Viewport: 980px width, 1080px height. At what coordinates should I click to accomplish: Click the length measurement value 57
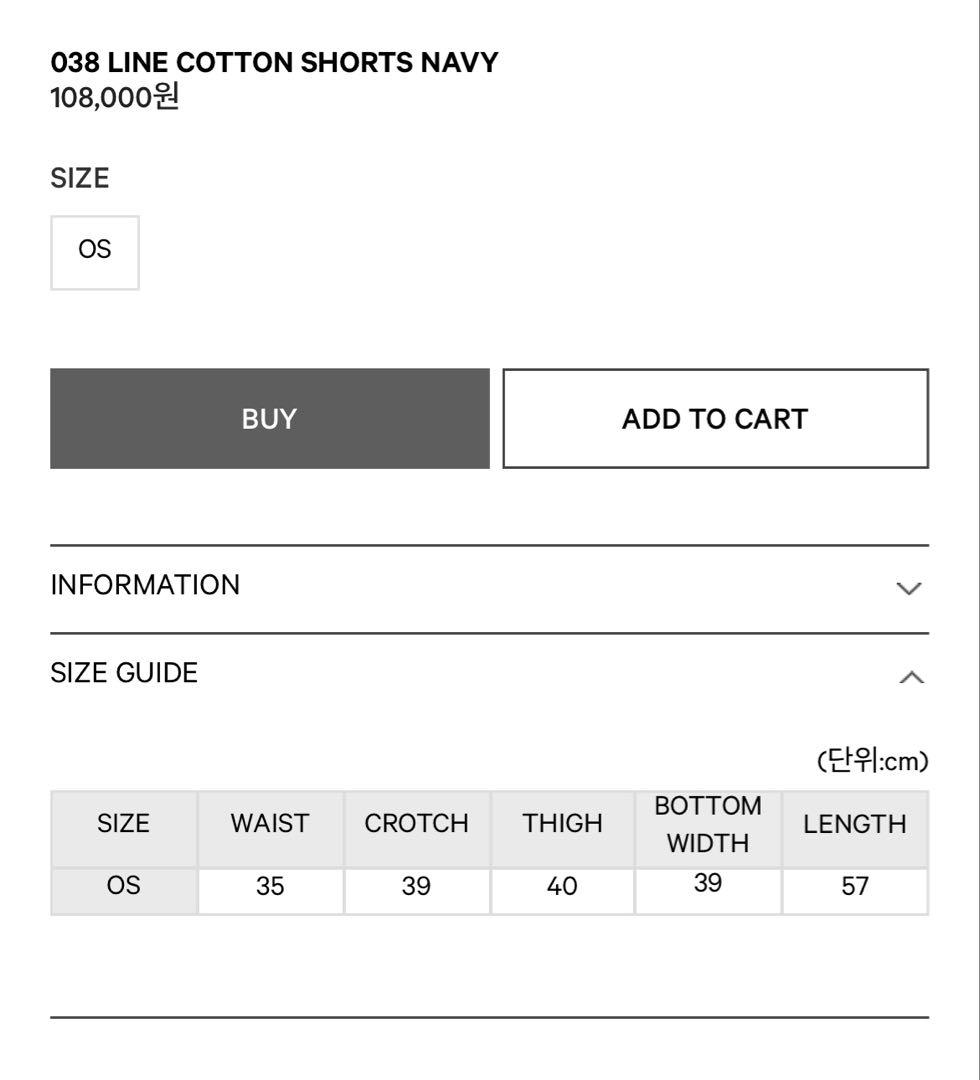coord(854,886)
